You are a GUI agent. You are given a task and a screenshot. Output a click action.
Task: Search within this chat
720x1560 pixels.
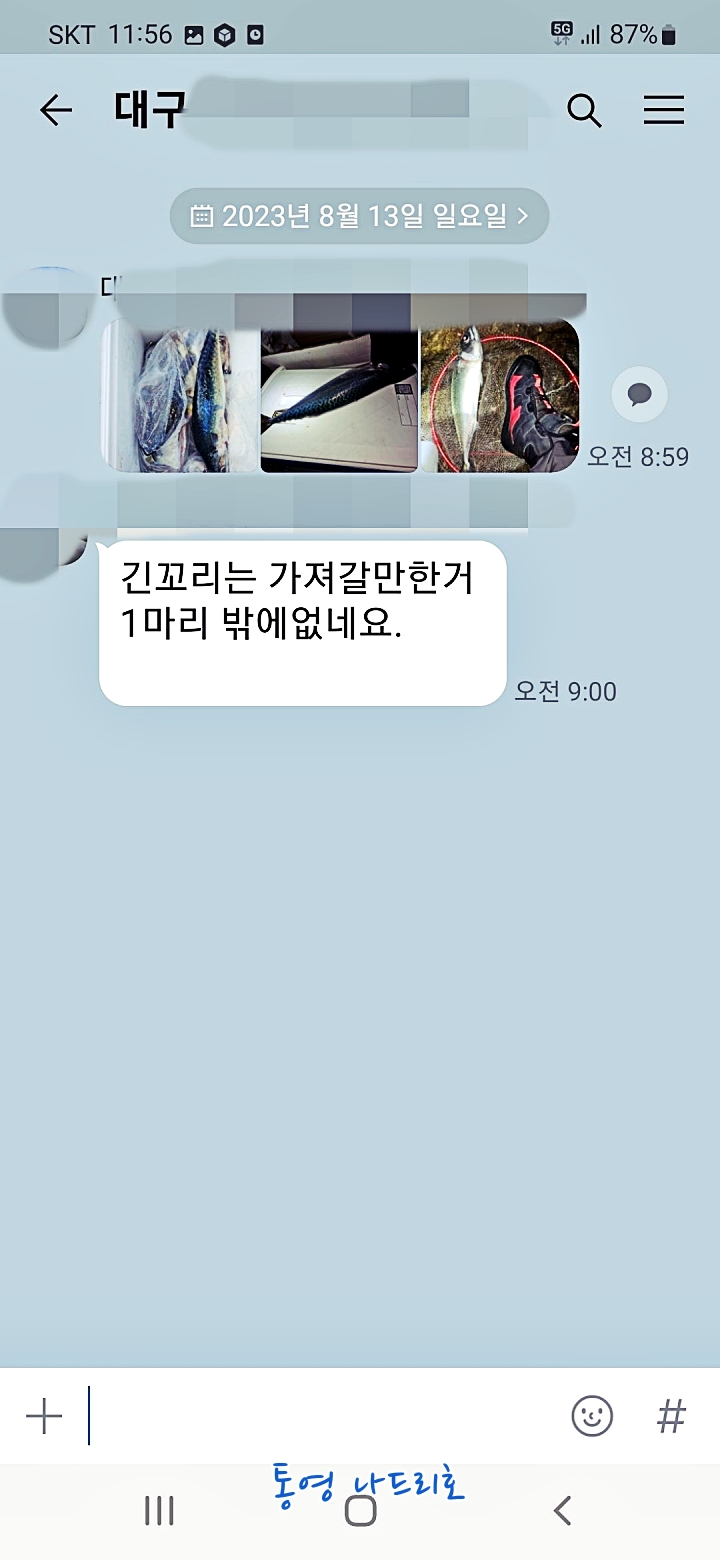(584, 110)
